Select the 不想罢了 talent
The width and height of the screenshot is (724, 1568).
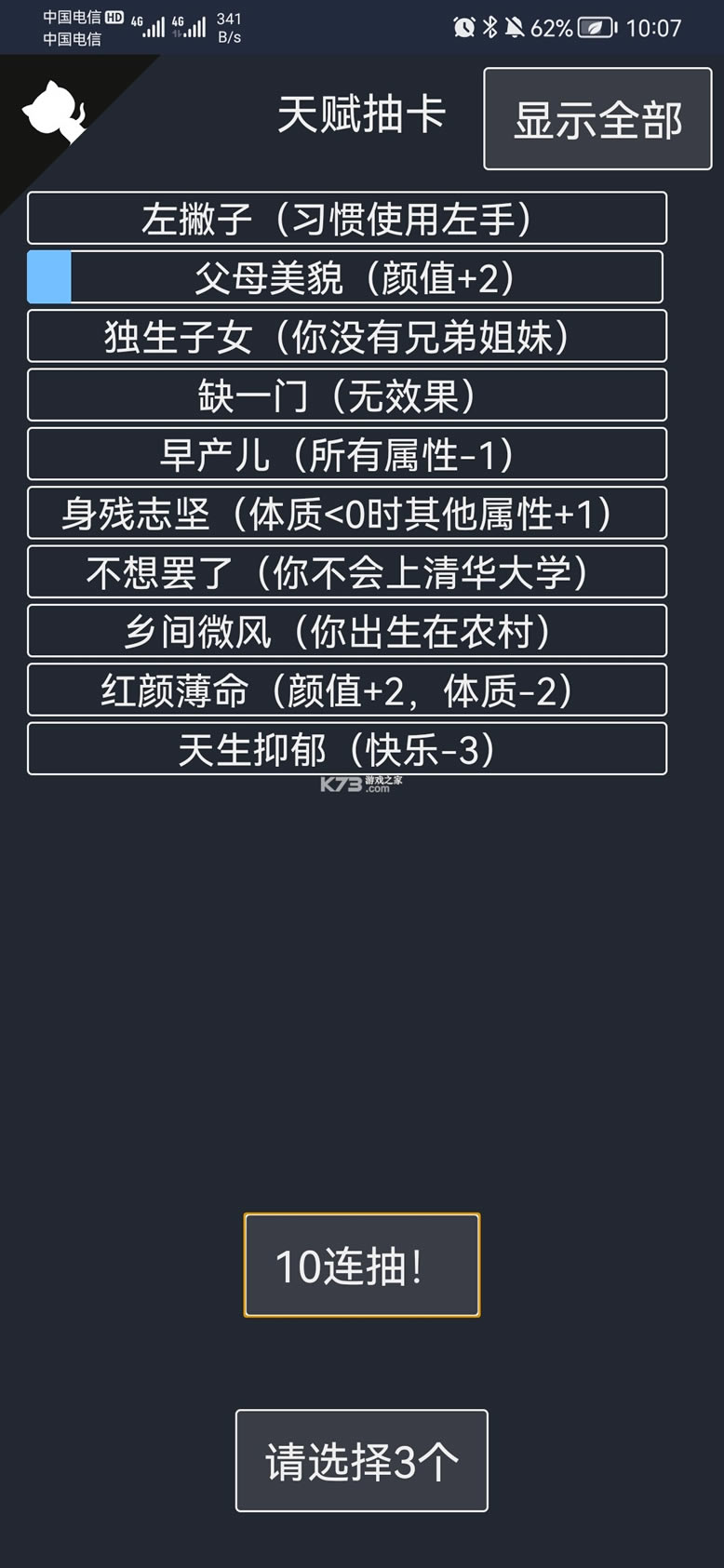347,572
